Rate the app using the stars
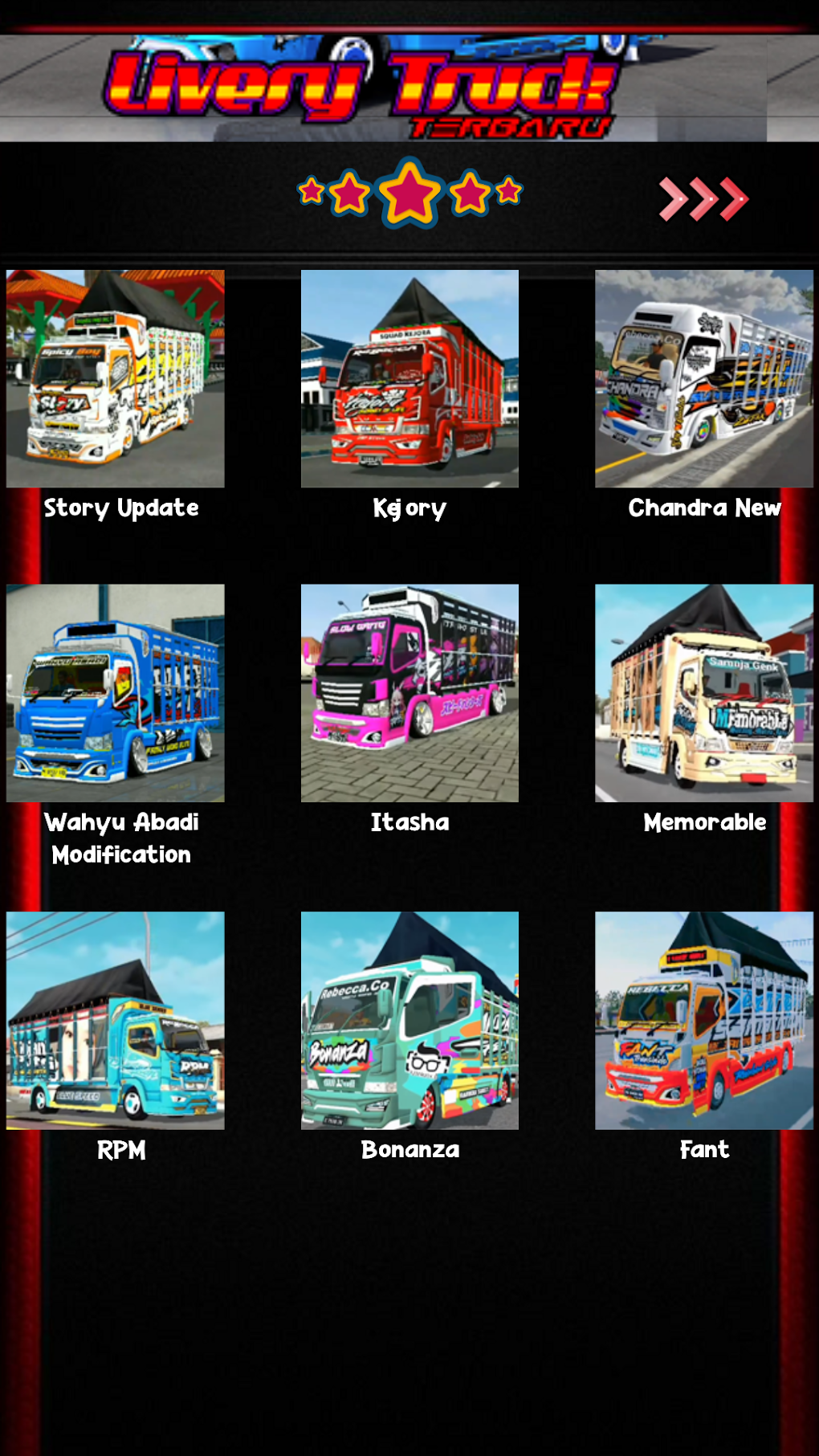The image size is (819, 1456). pos(409,193)
